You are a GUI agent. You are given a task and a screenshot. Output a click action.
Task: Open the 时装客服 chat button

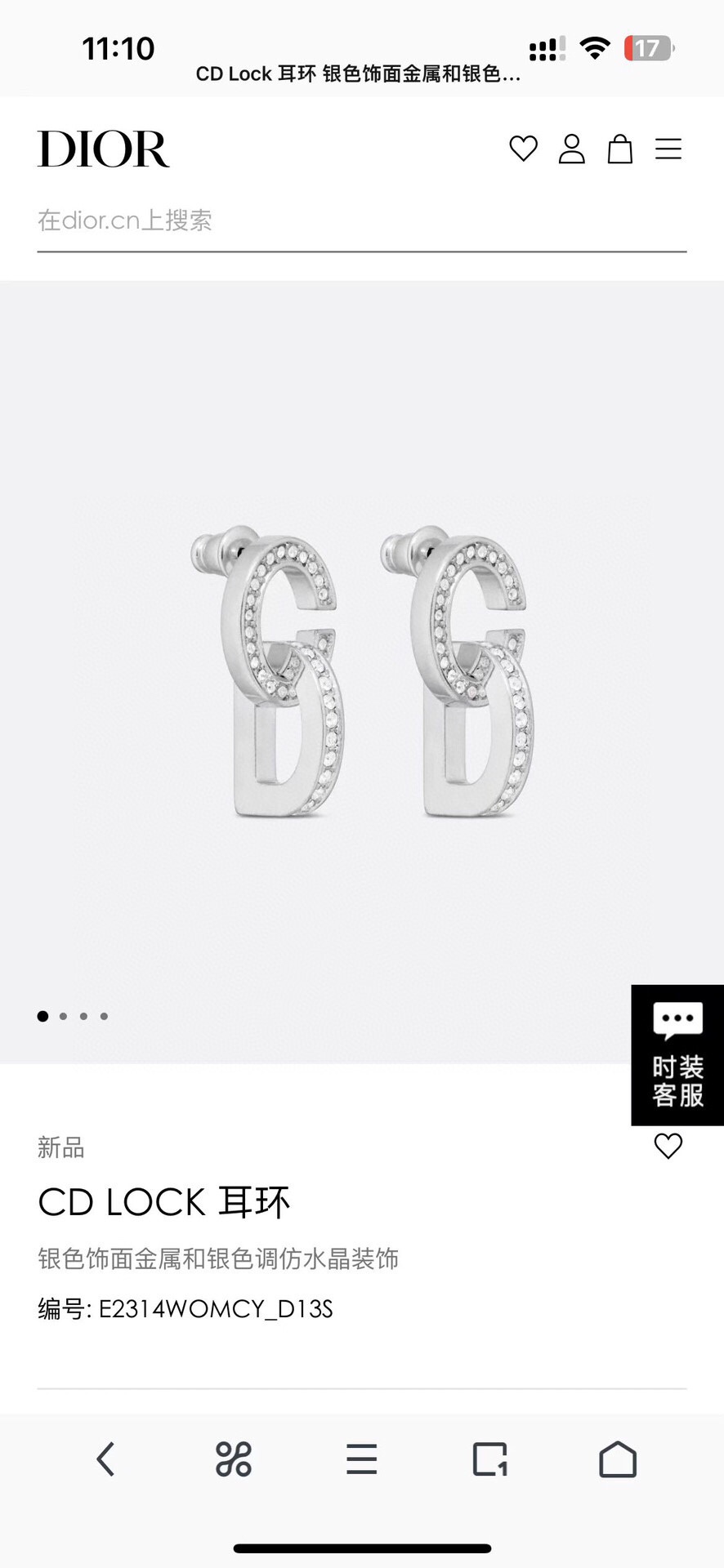(677, 1054)
